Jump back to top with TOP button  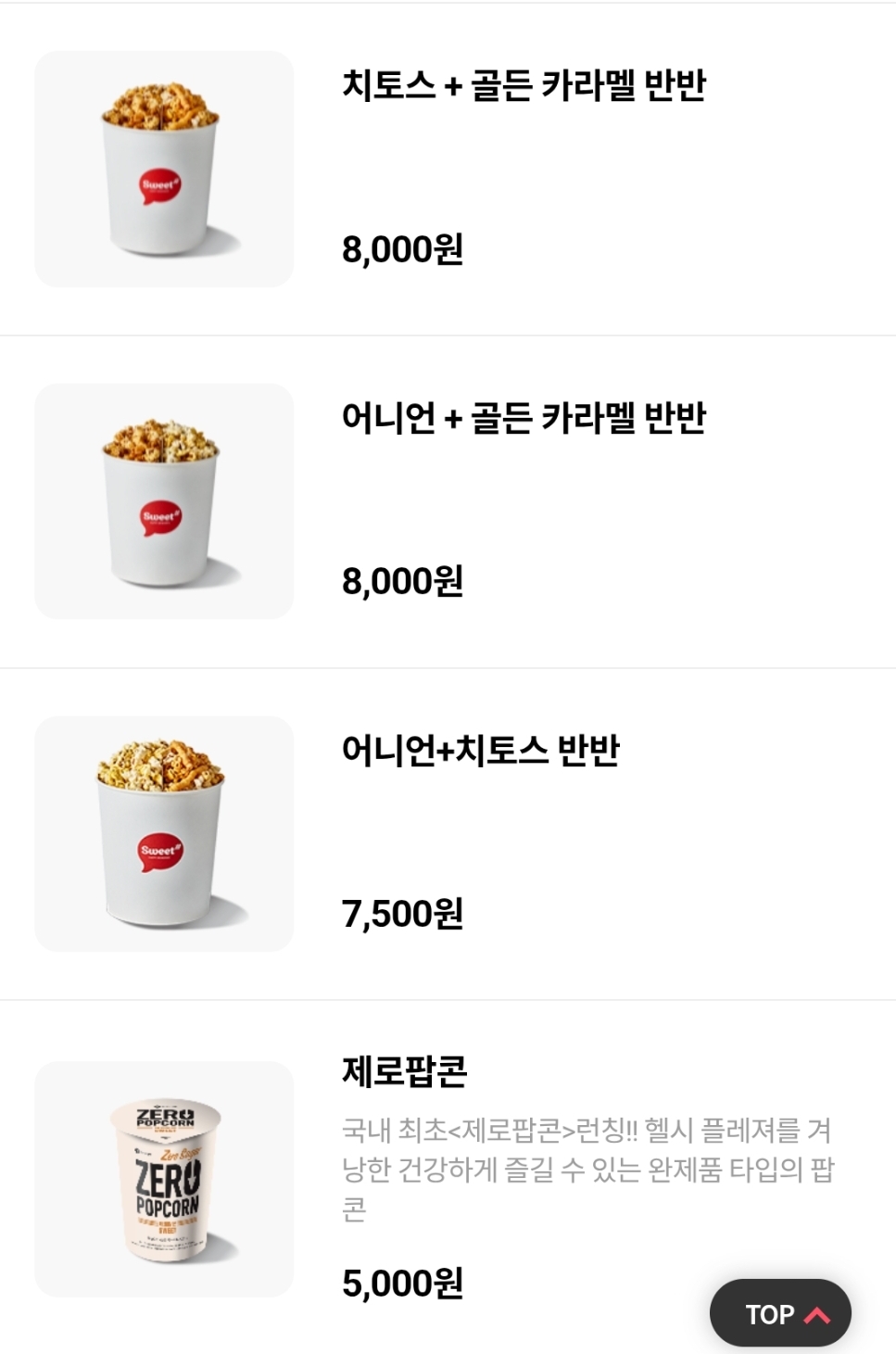pos(780,1313)
